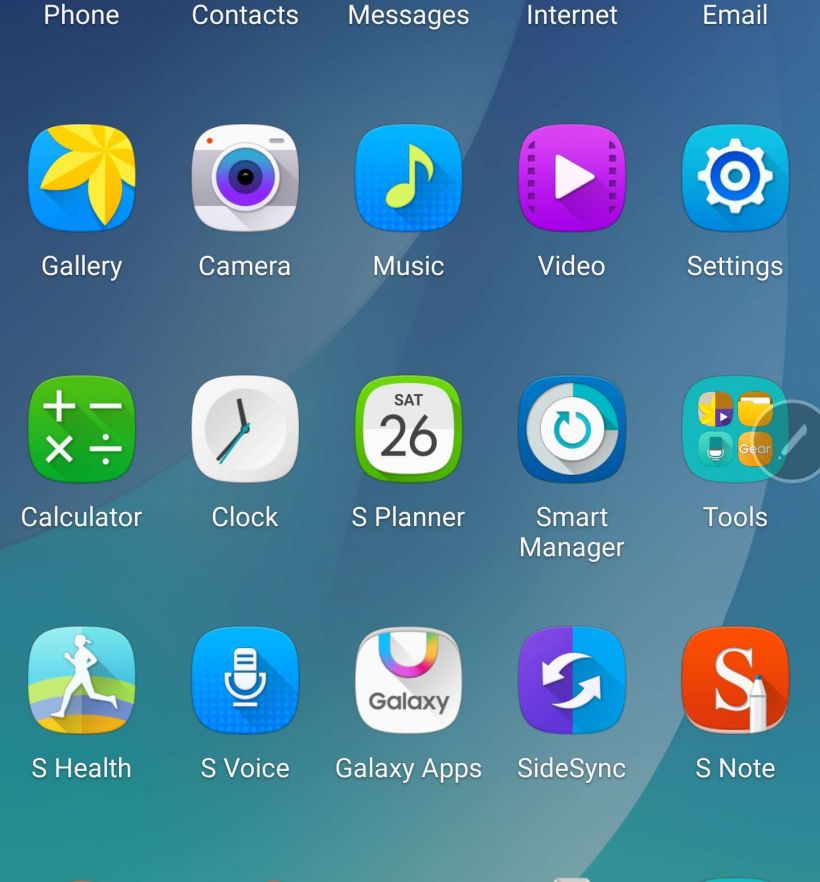This screenshot has width=820, height=882.
Task: Open the S Note app
Action: click(735, 681)
